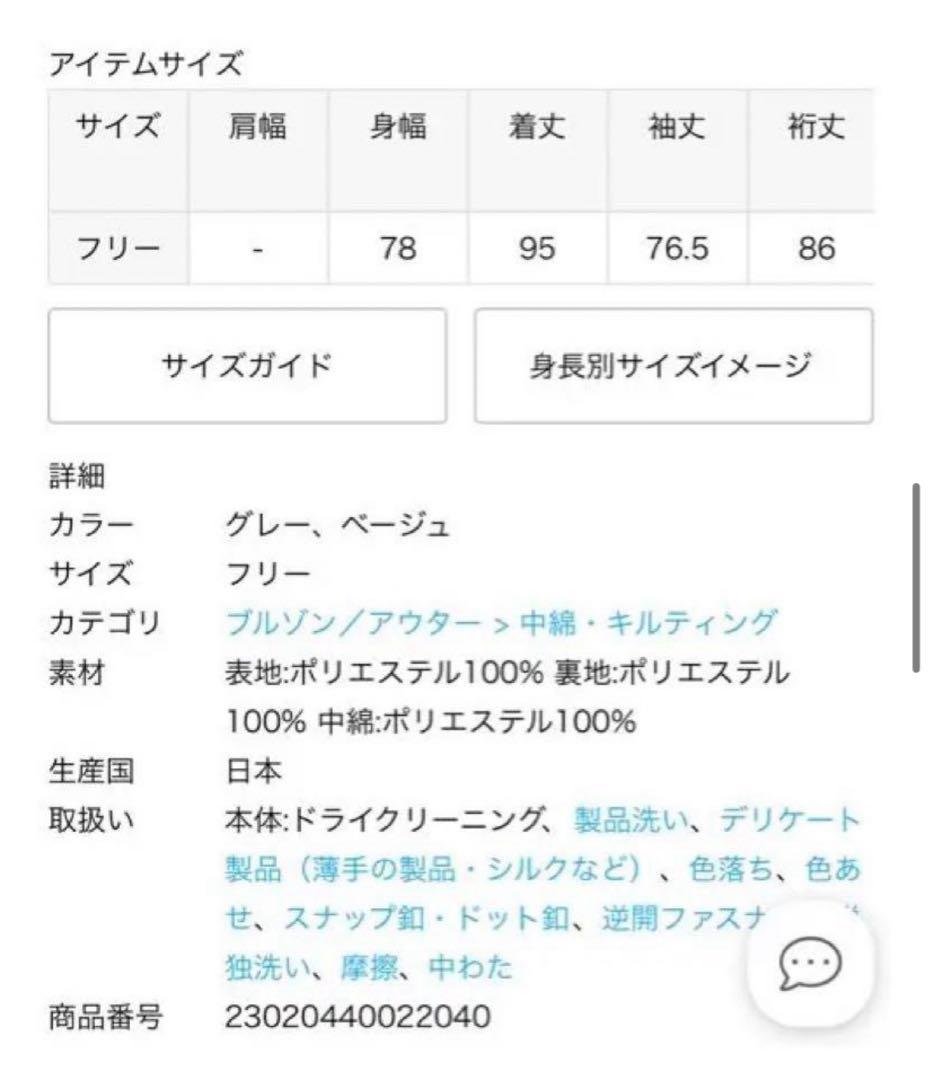Tap the 中わた care link
The image size is (928, 1080).
coord(470,967)
